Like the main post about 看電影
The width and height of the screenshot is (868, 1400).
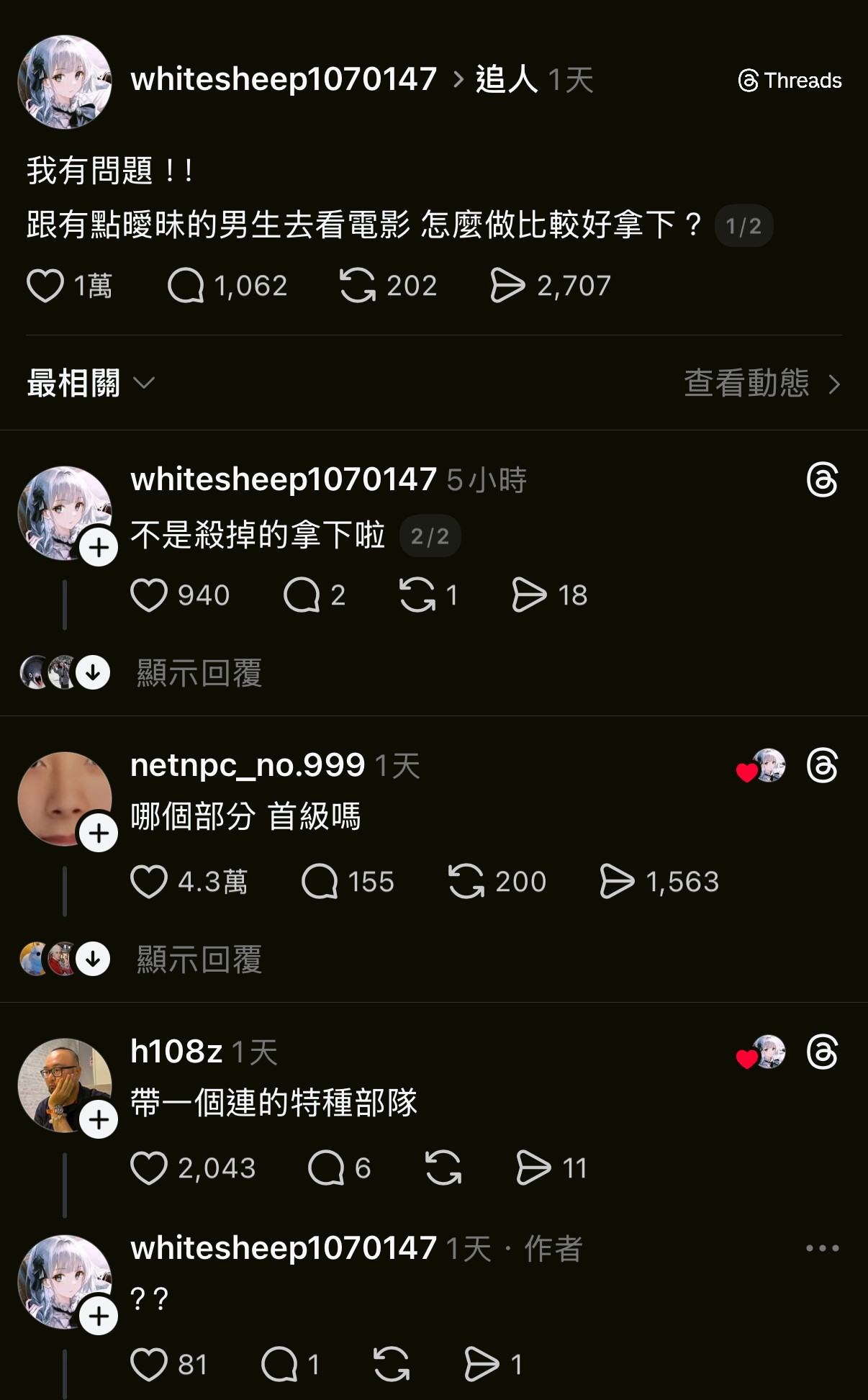click(45, 286)
